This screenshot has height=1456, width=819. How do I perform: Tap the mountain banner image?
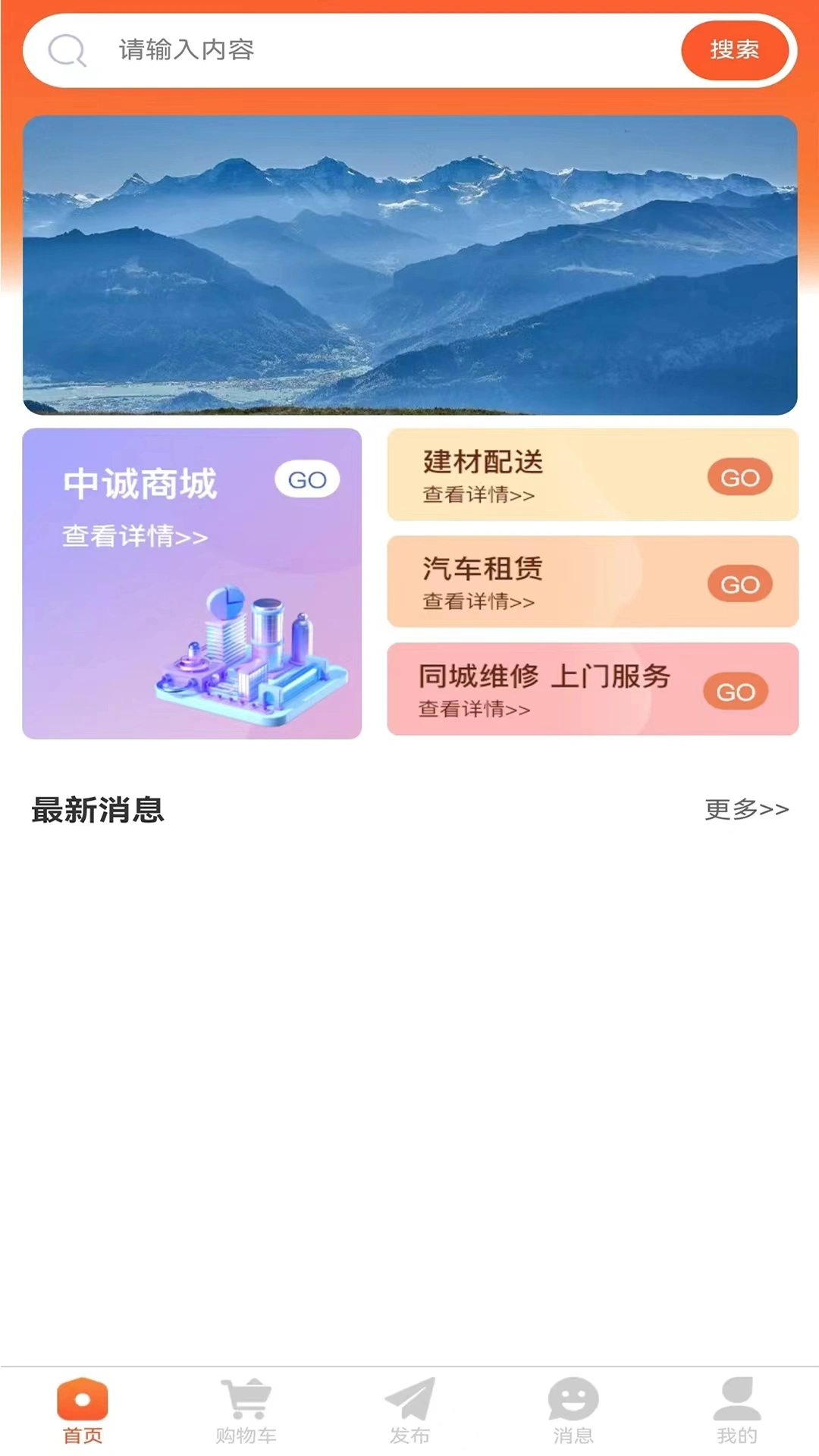[409, 263]
